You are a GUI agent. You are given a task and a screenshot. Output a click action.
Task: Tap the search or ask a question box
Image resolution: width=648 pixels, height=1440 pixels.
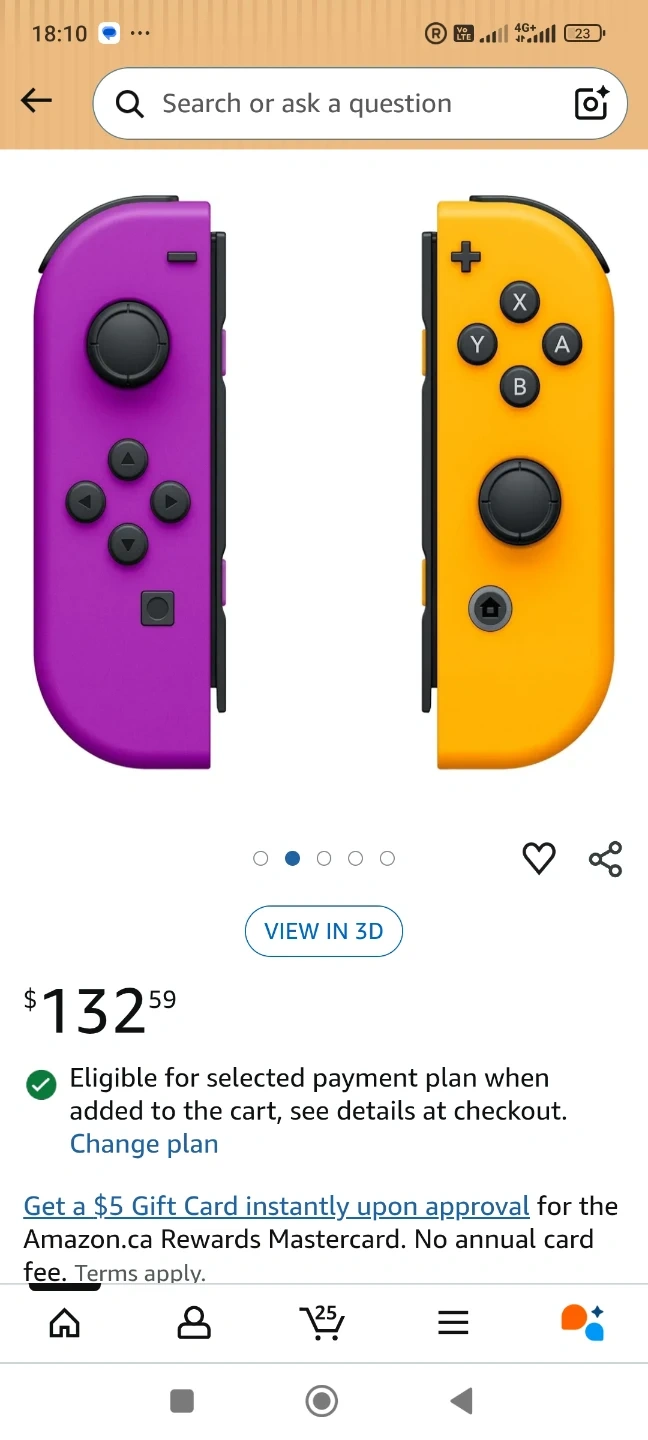(x=330, y=104)
